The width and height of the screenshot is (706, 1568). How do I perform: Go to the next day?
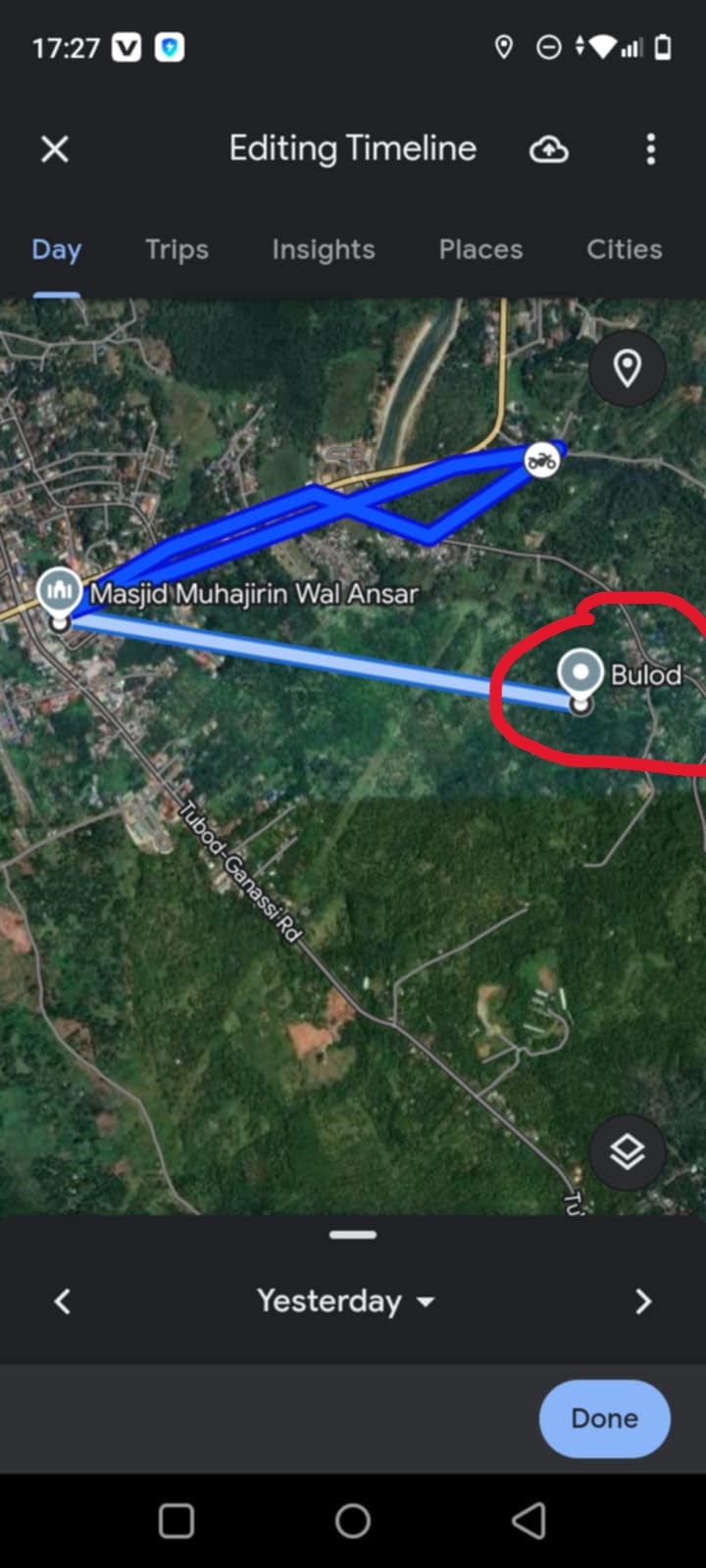(643, 1301)
